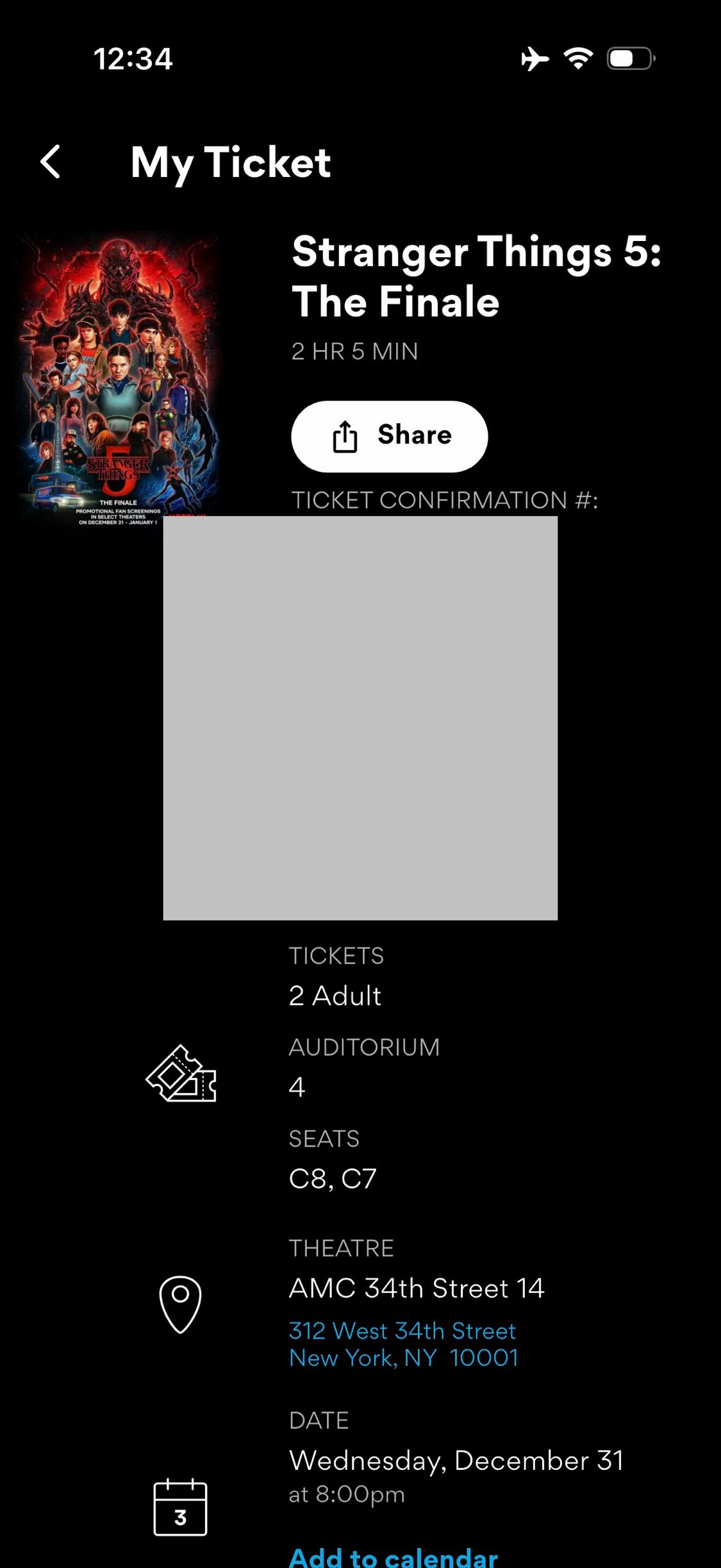Image resolution: width=721 pixels, height=1568 pixels.
Task: Add the showtime to calendar
Action: pyautogui.click(x=393, y=1556)
